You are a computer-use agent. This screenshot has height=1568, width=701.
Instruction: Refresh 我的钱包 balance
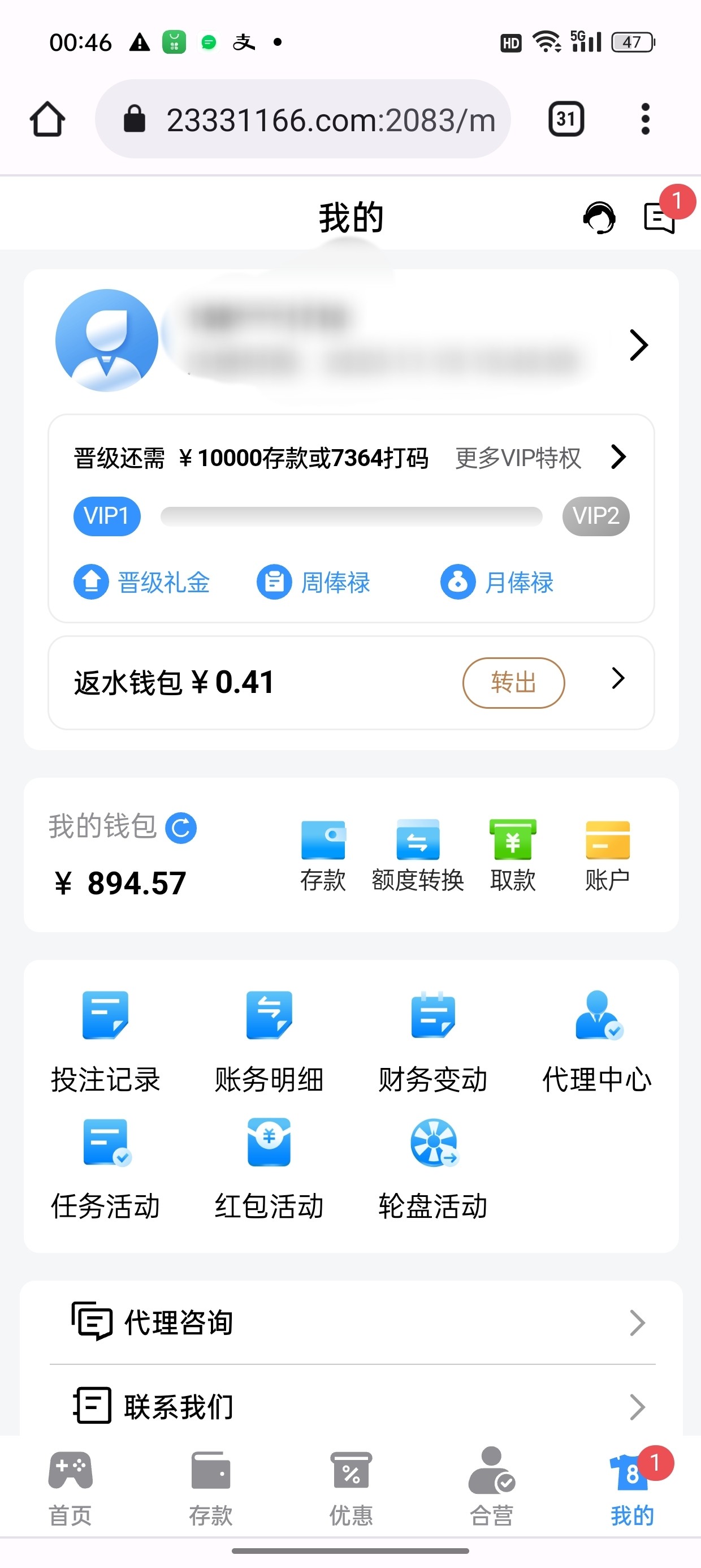[x=181, y=828]
